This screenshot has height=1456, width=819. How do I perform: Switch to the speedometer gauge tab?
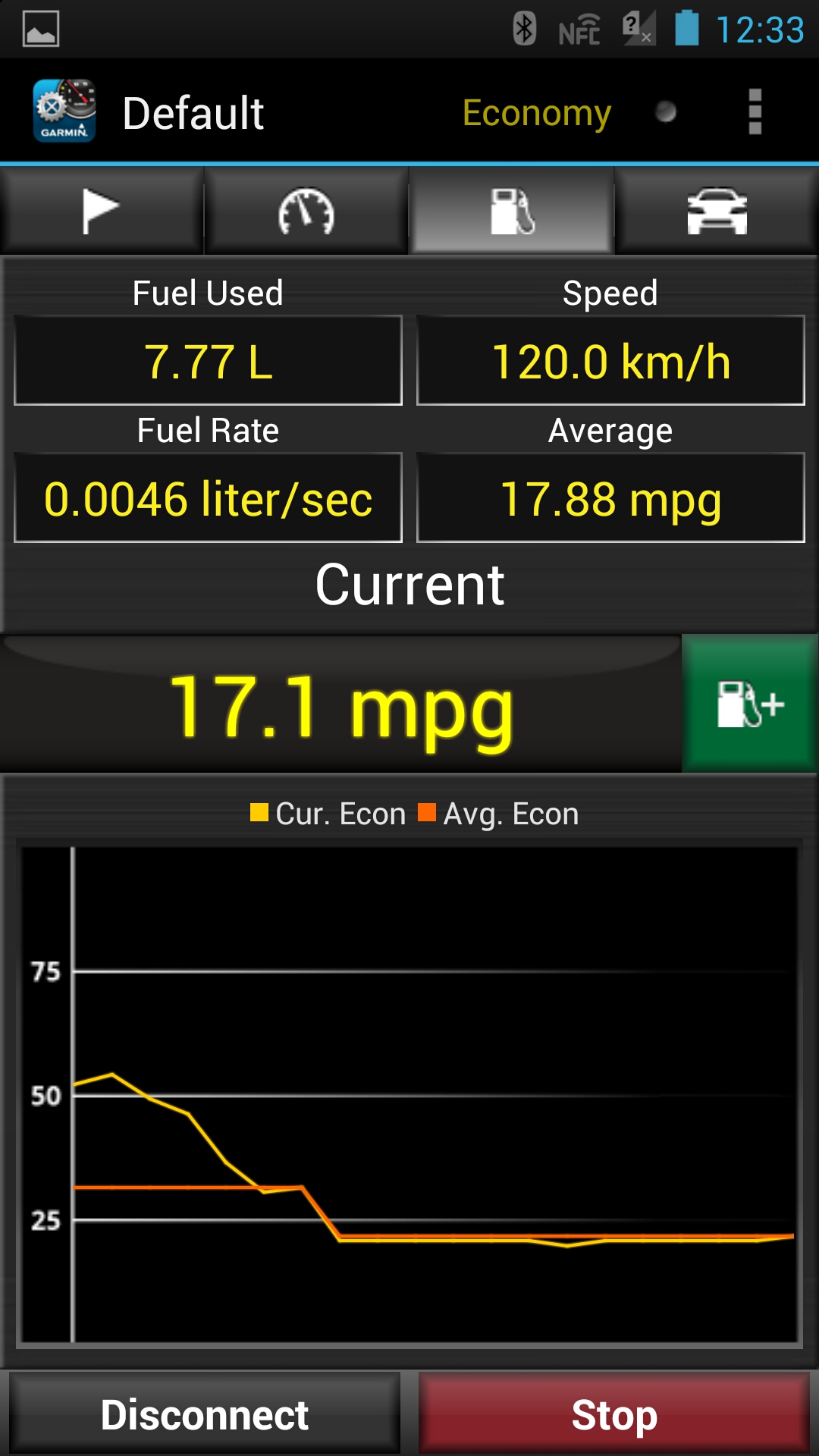306,211
